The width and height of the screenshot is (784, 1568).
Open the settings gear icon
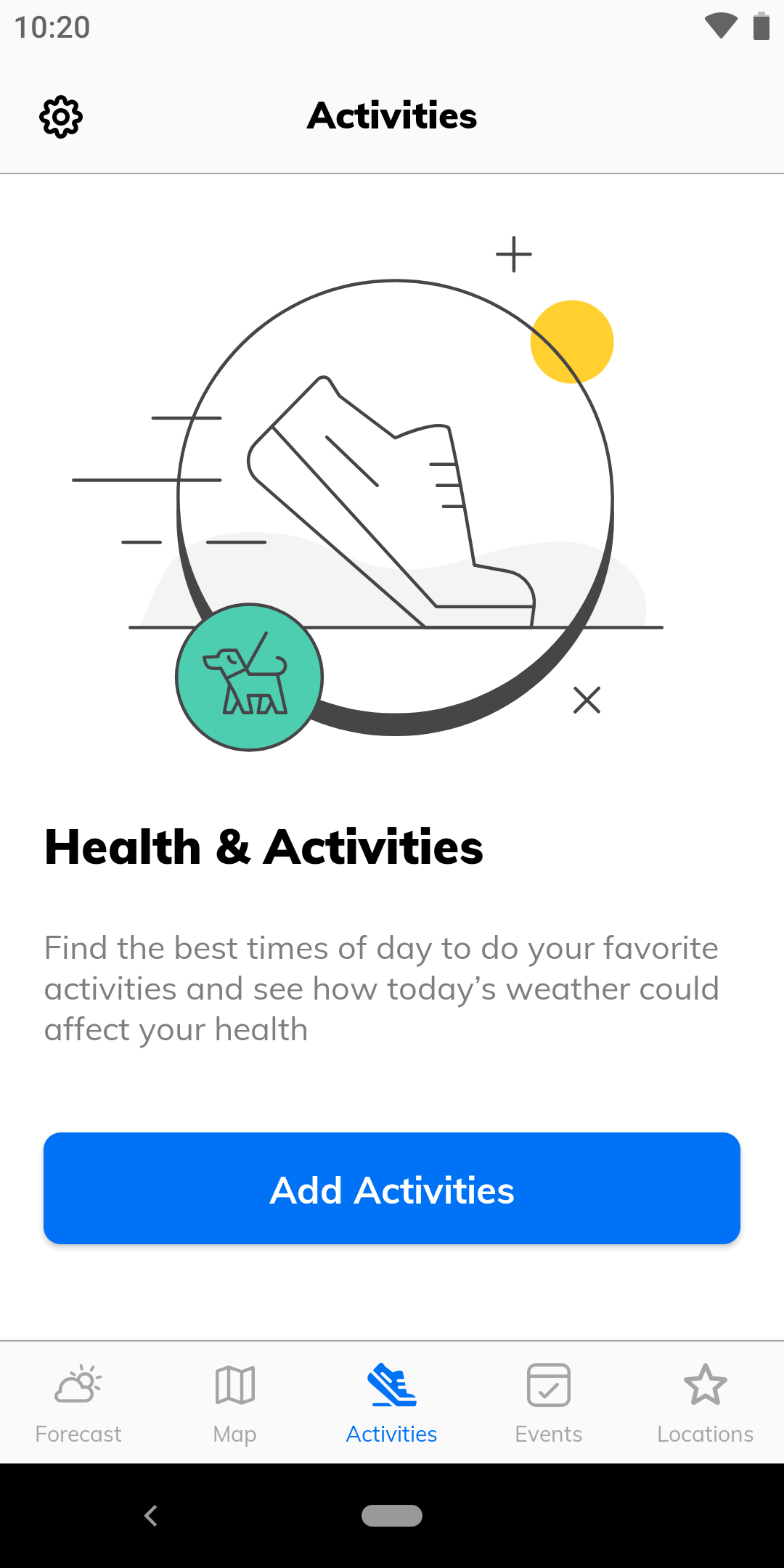[x=61, y=116]
